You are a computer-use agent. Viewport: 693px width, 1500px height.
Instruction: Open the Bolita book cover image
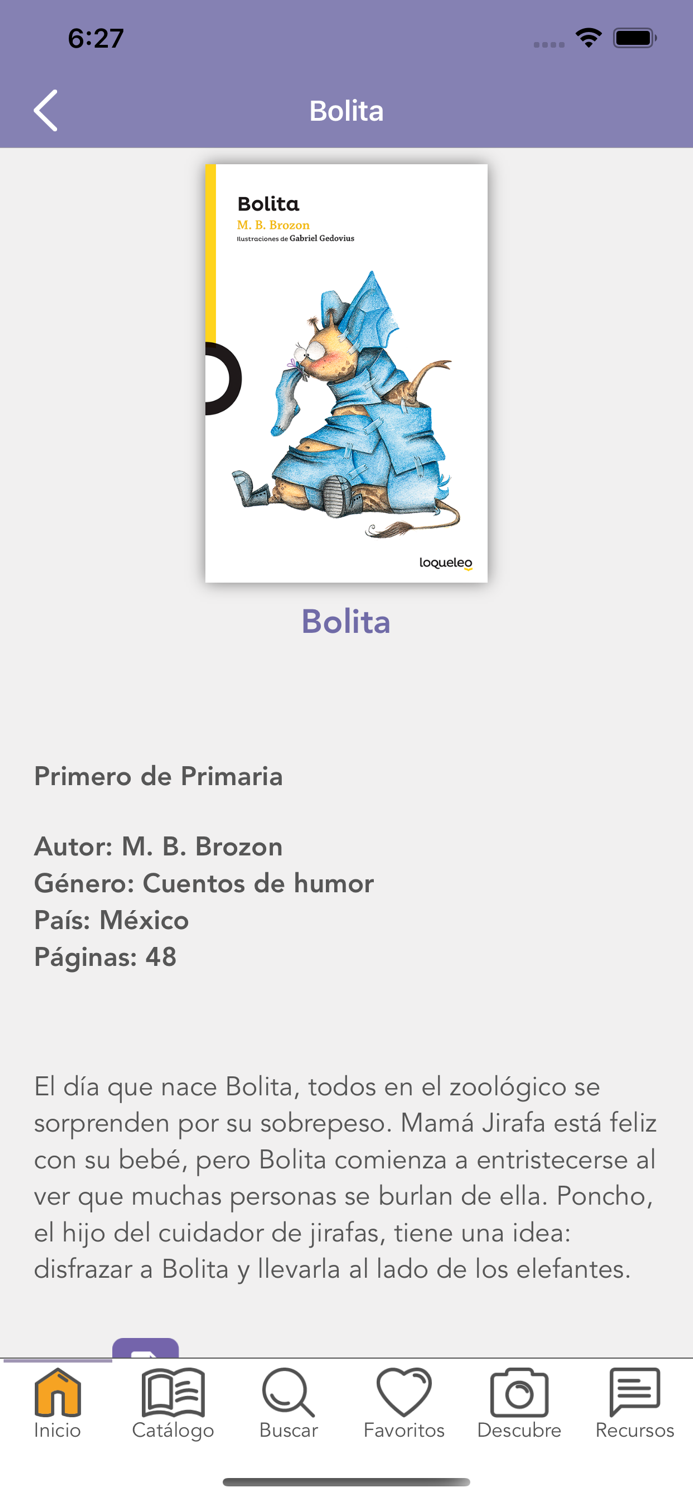coord(346,373)
